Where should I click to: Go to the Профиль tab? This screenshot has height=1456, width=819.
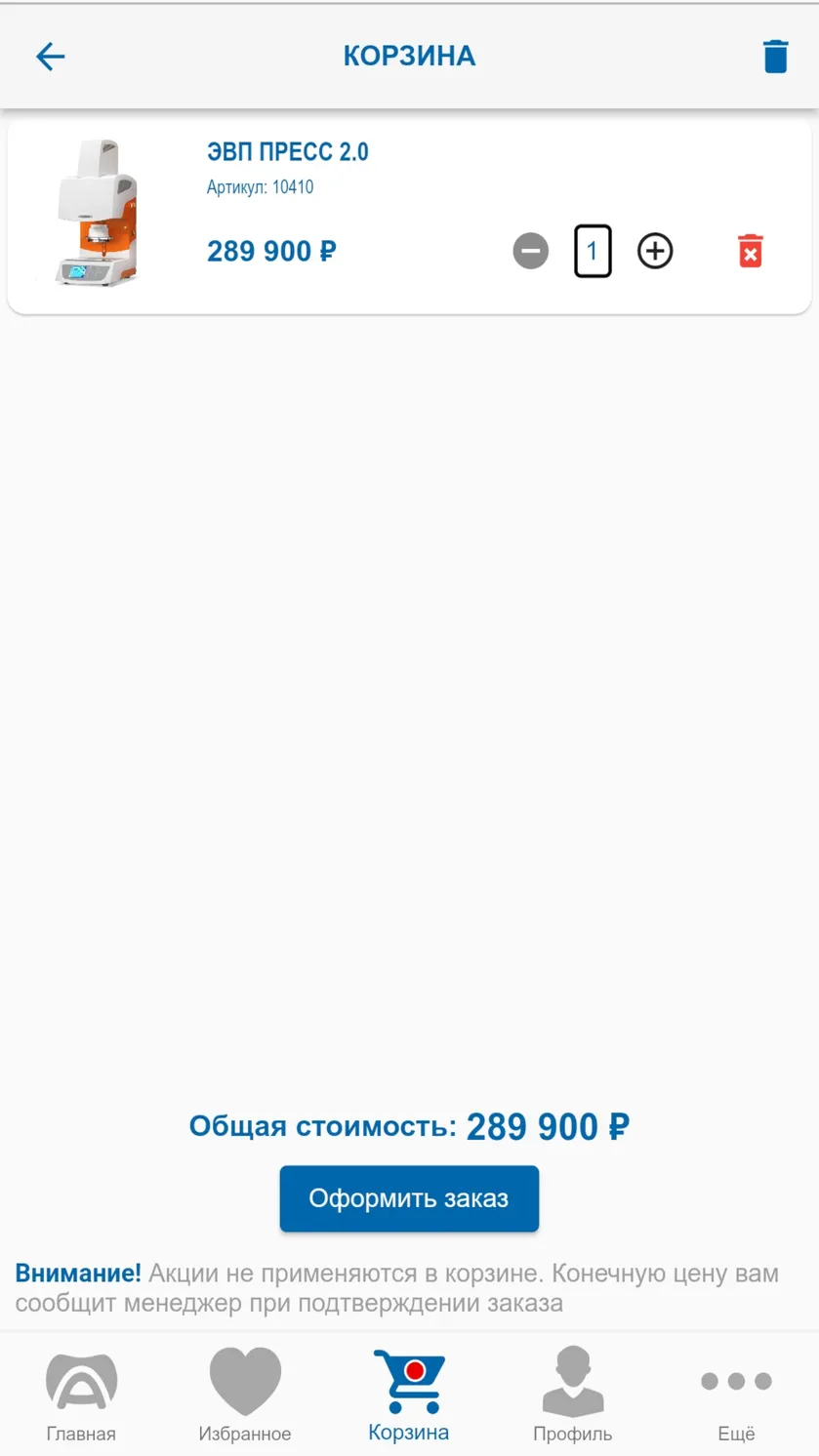point(573,1395)
